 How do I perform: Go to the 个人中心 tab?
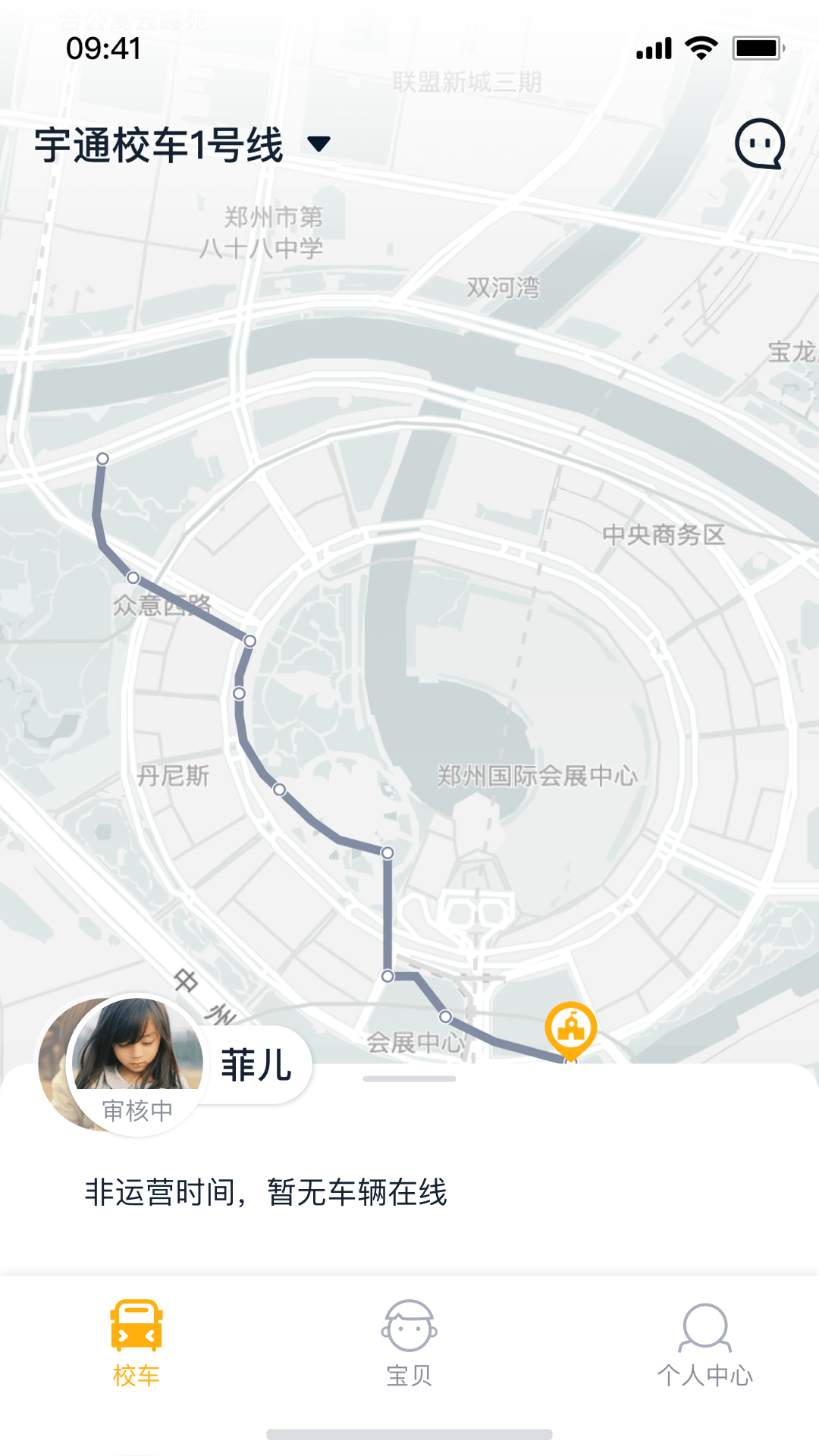[704, 1343]
